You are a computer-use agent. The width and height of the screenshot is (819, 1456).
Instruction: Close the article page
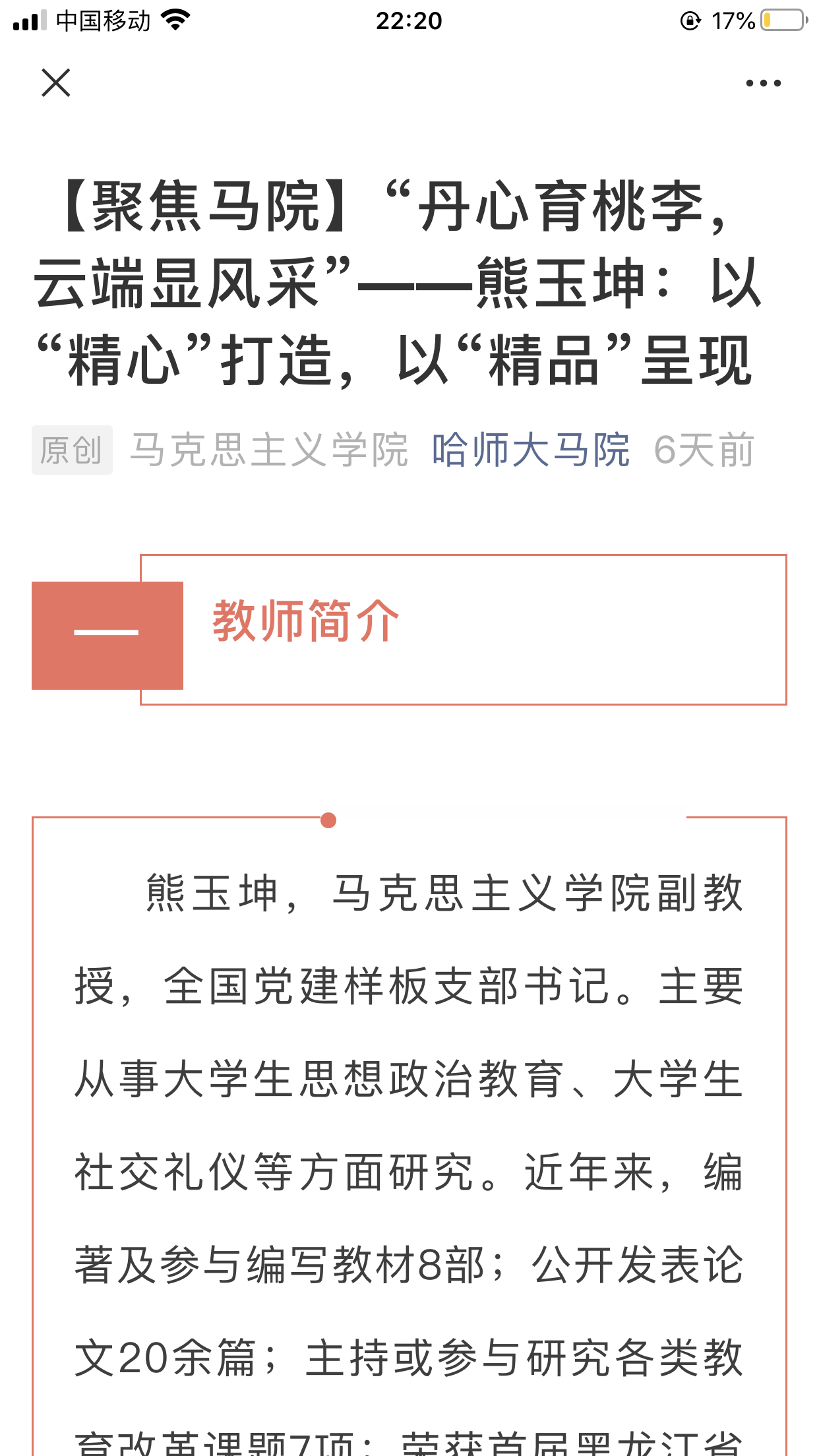coord(56,83)
